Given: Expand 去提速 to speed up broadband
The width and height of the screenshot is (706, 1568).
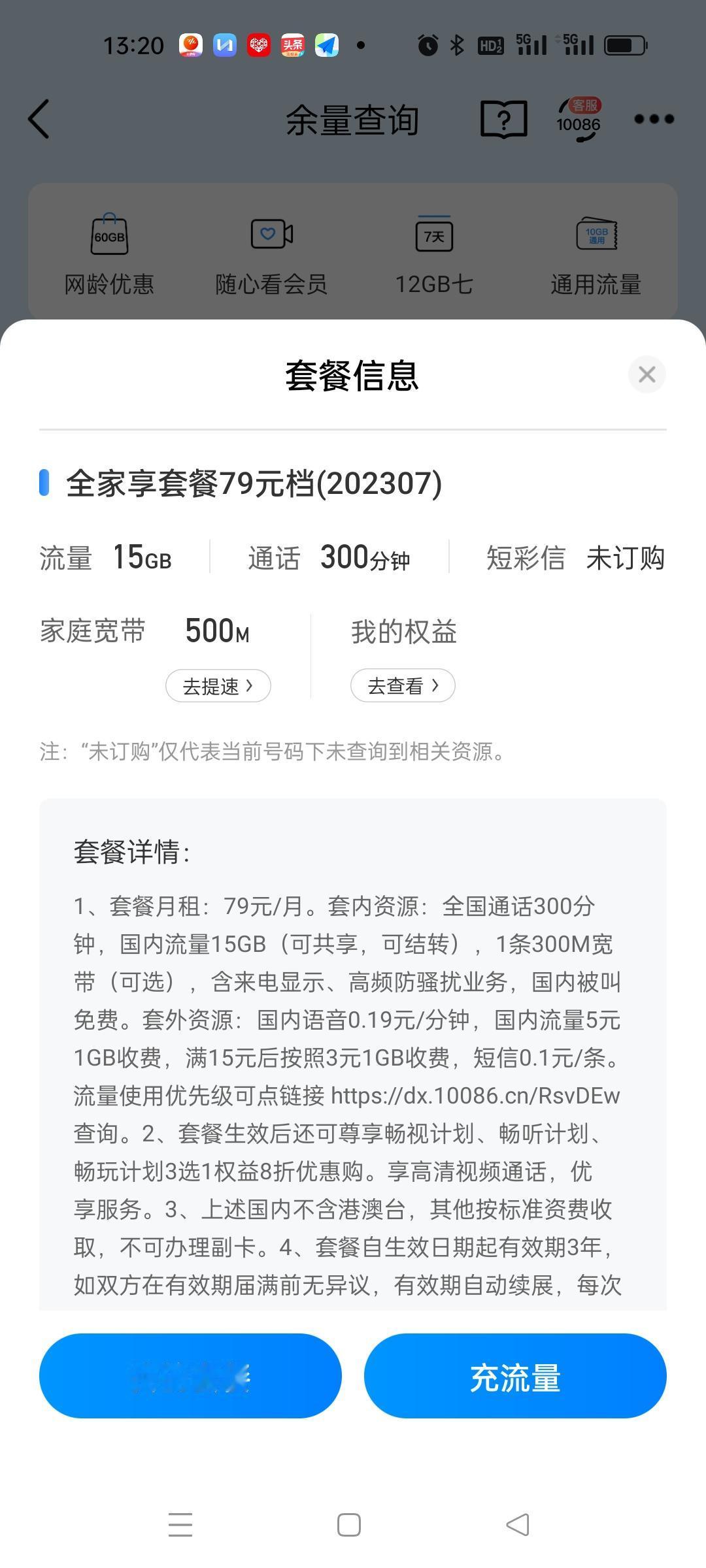Looking at the screenshot, I should pos(218,685).
